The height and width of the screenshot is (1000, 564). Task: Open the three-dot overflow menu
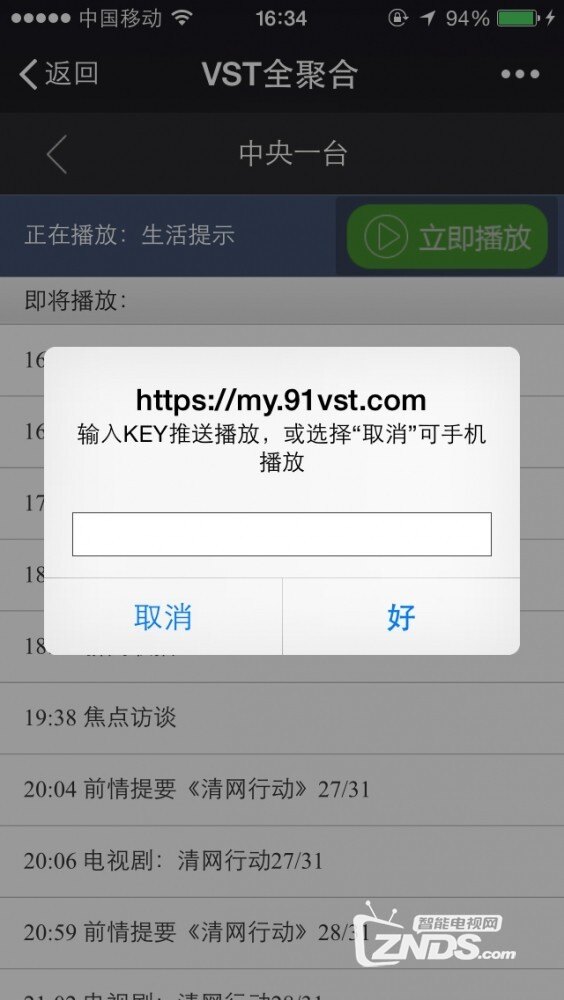pyautogui.click(x=520, y=75)
